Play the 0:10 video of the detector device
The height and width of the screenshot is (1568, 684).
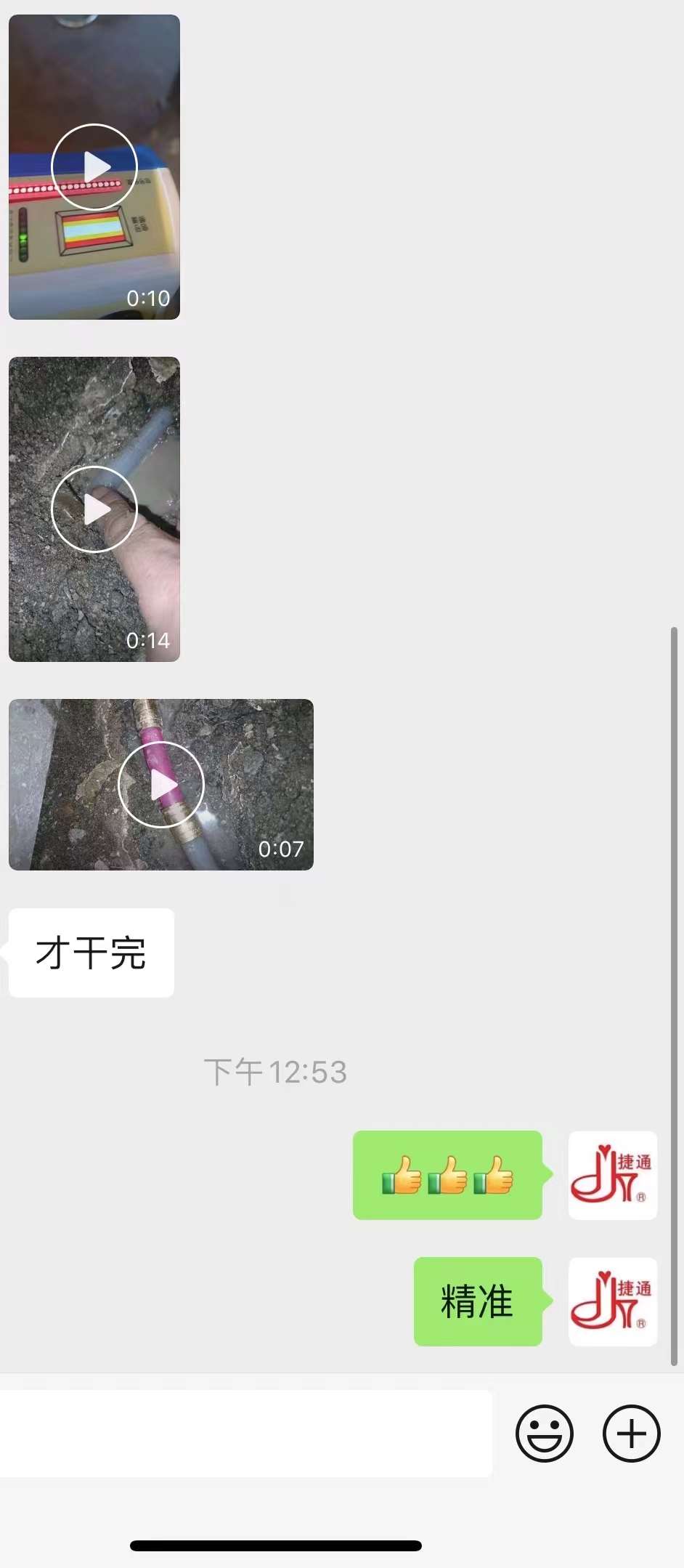click(x=94, y=167)
